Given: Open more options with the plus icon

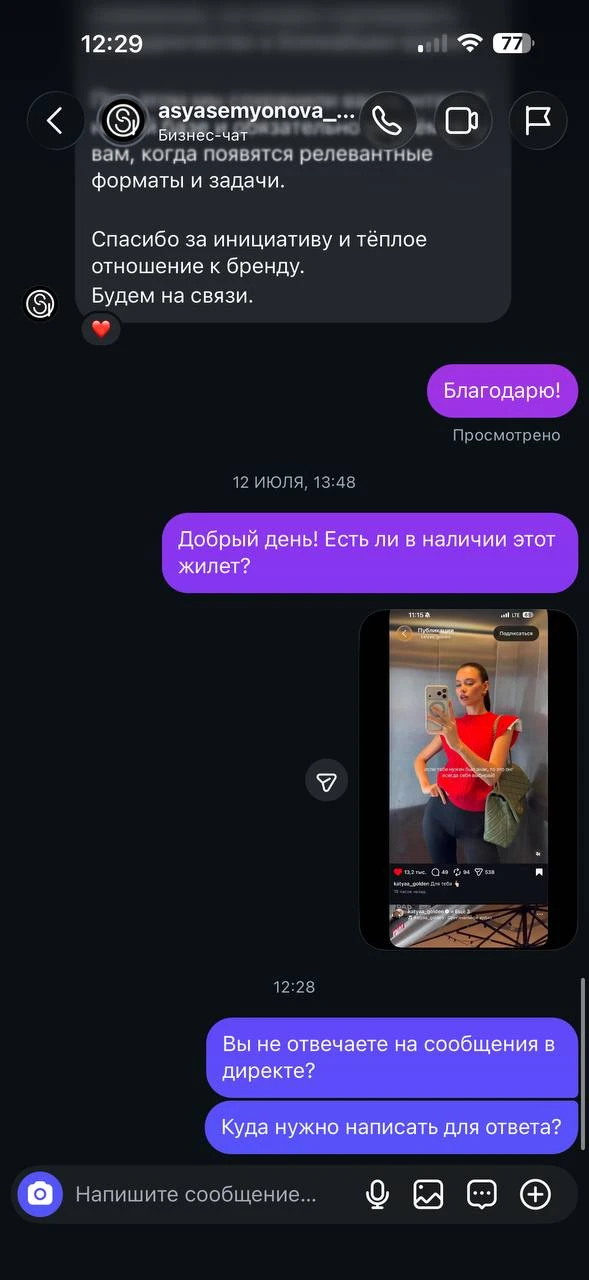Looking at the screenshot, I should click(536, 1194).
